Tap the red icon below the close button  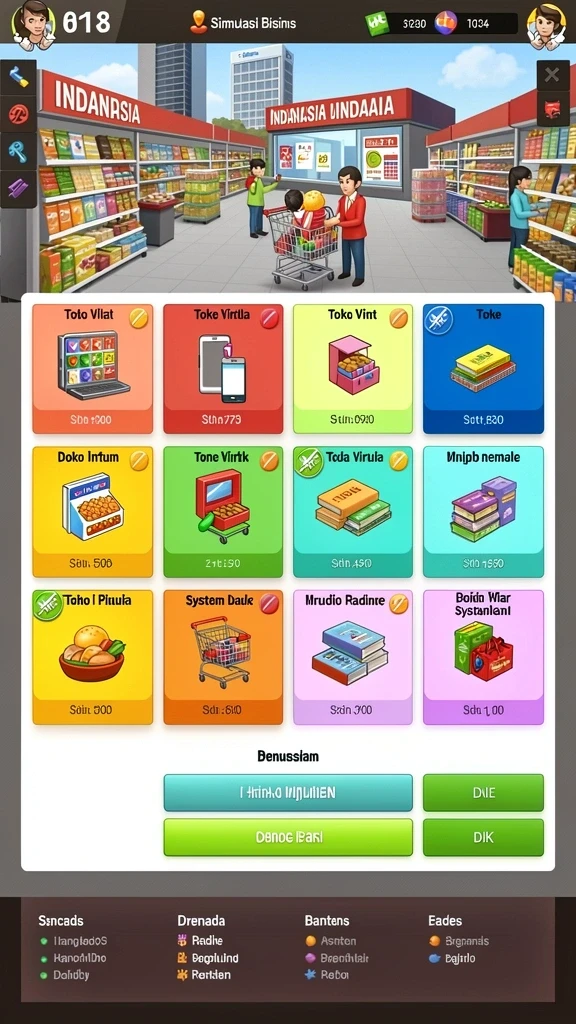coord(552,108)
